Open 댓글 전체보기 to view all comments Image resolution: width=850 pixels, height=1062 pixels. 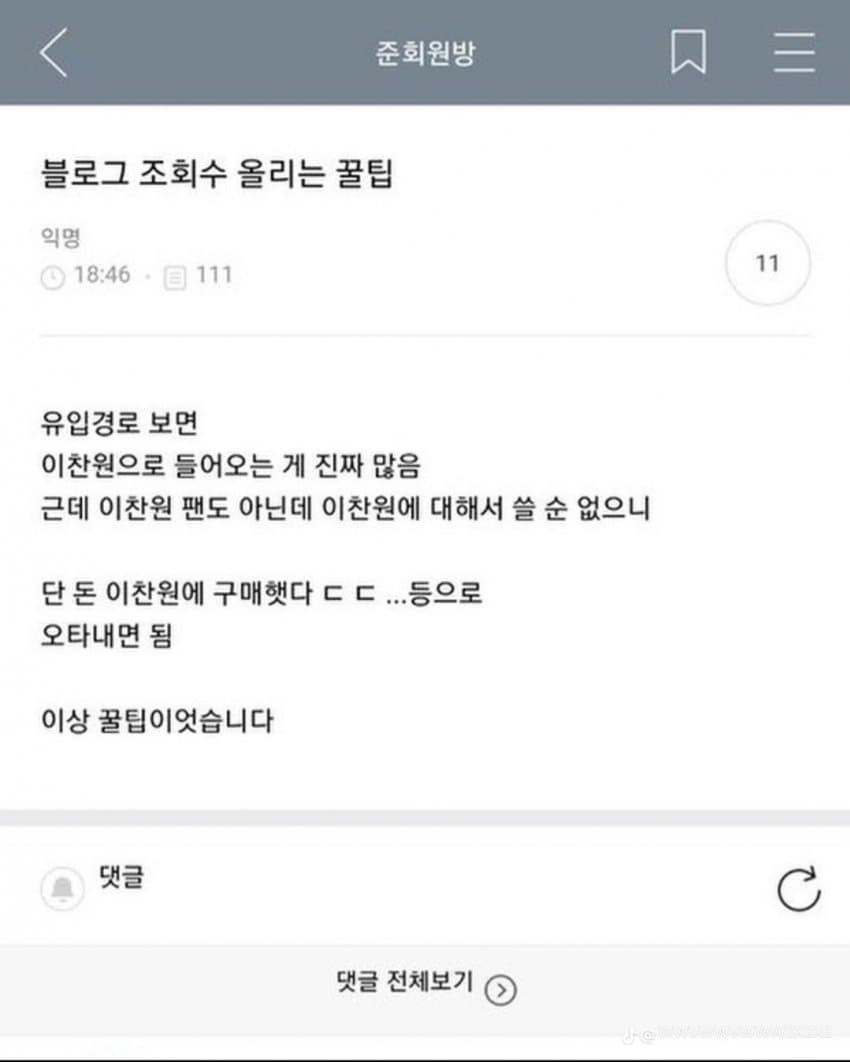pos(426,984)
